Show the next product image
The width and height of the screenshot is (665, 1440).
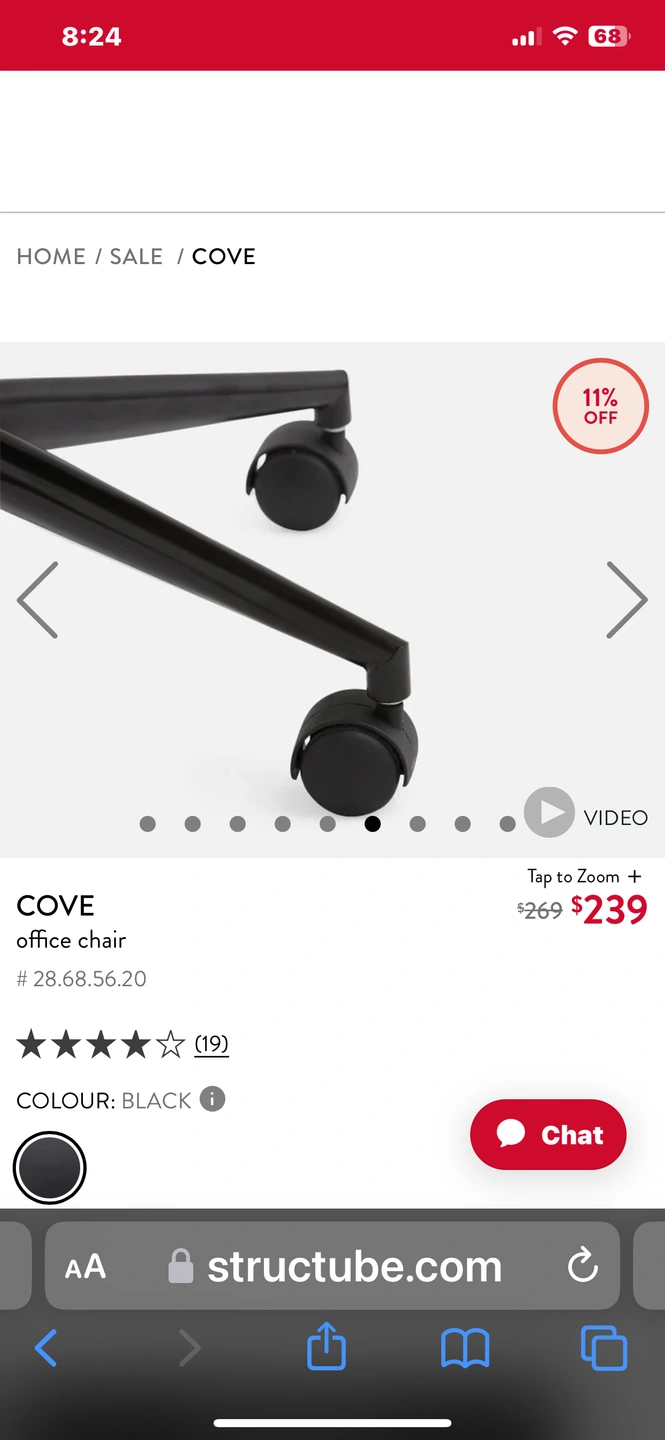627,600
